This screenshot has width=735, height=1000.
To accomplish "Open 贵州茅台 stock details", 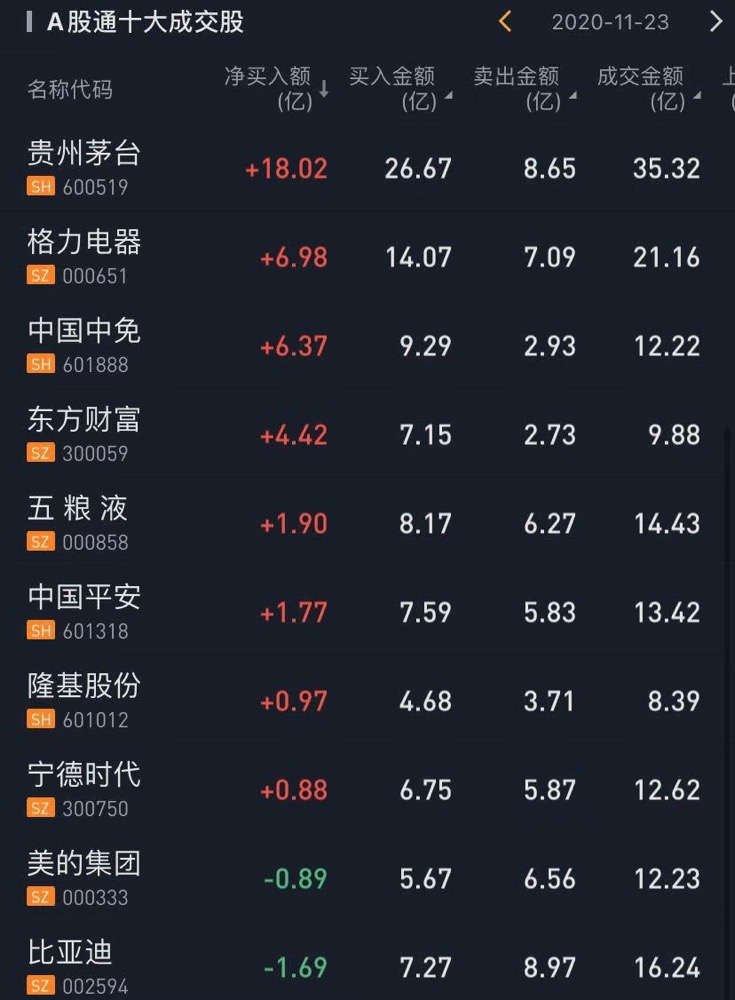I will (84, 167).
